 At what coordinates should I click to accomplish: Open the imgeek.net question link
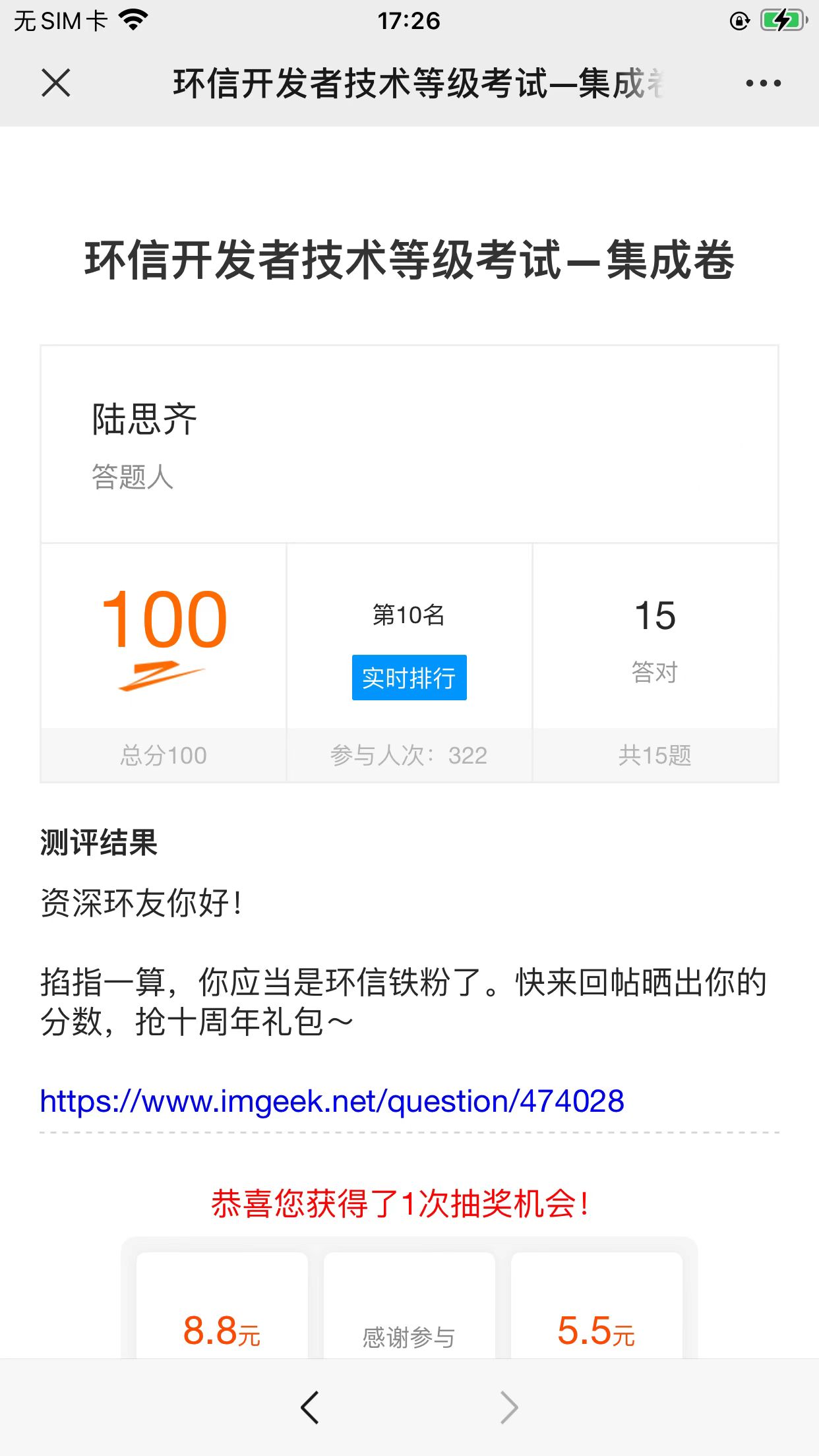click(332, 1101)
